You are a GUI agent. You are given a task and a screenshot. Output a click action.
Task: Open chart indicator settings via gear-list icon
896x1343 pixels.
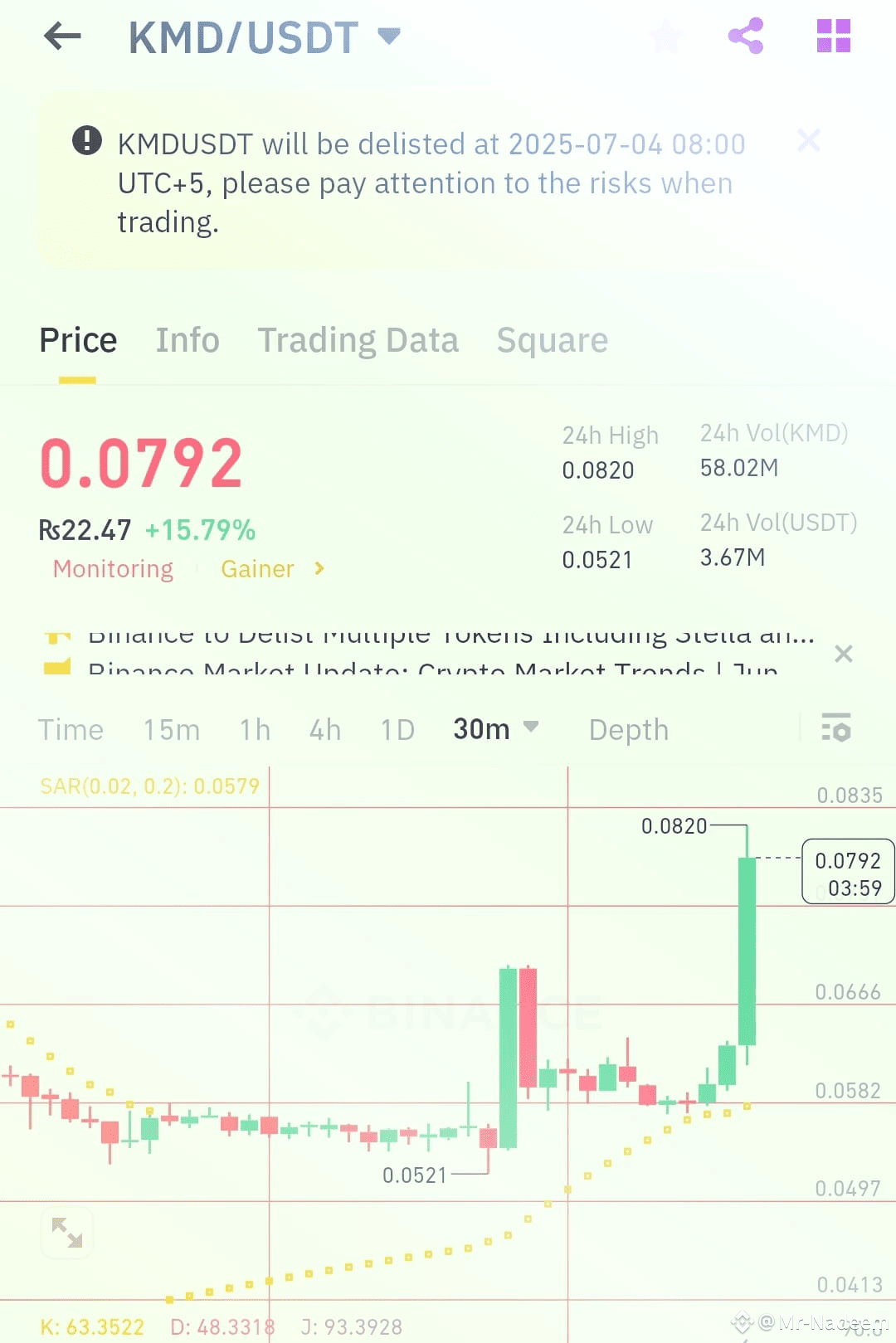click(836, 729)
